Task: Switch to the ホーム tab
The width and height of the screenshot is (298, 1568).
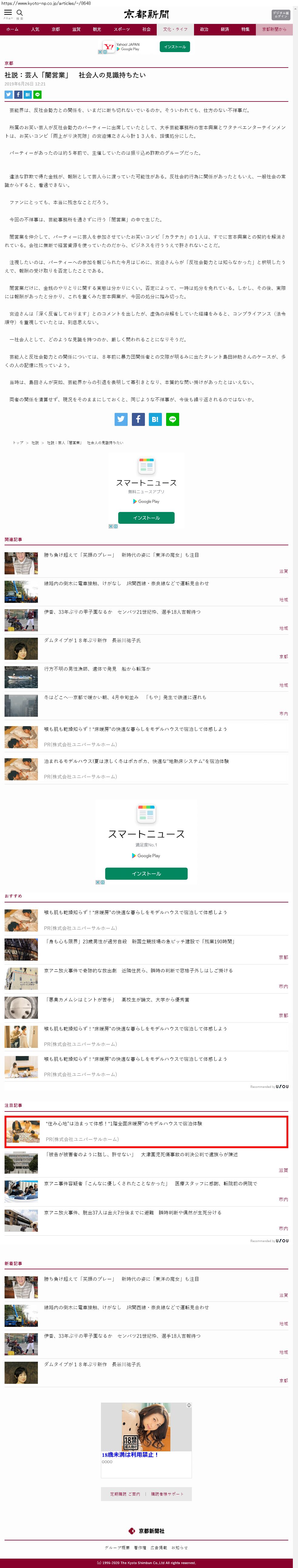Action: tap(12, 29)
